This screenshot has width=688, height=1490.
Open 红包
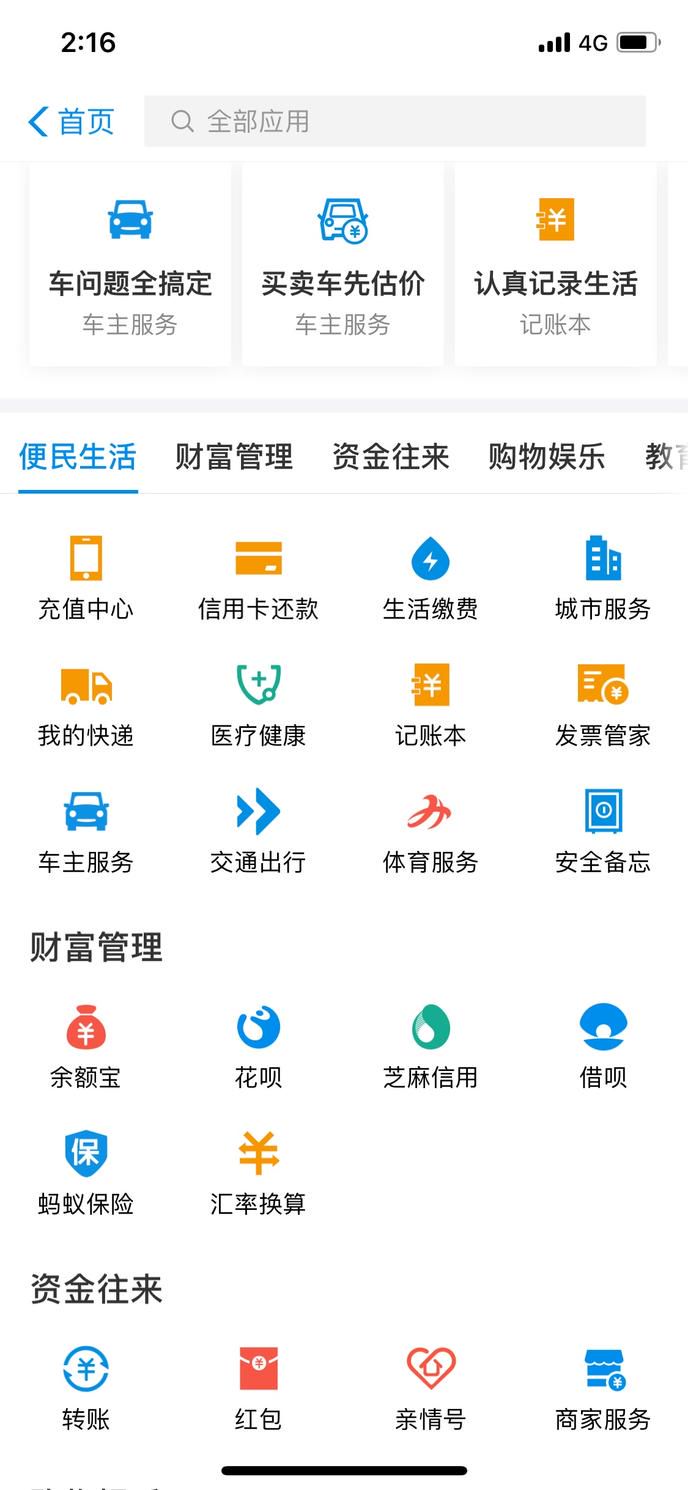tap(258, 1389)
